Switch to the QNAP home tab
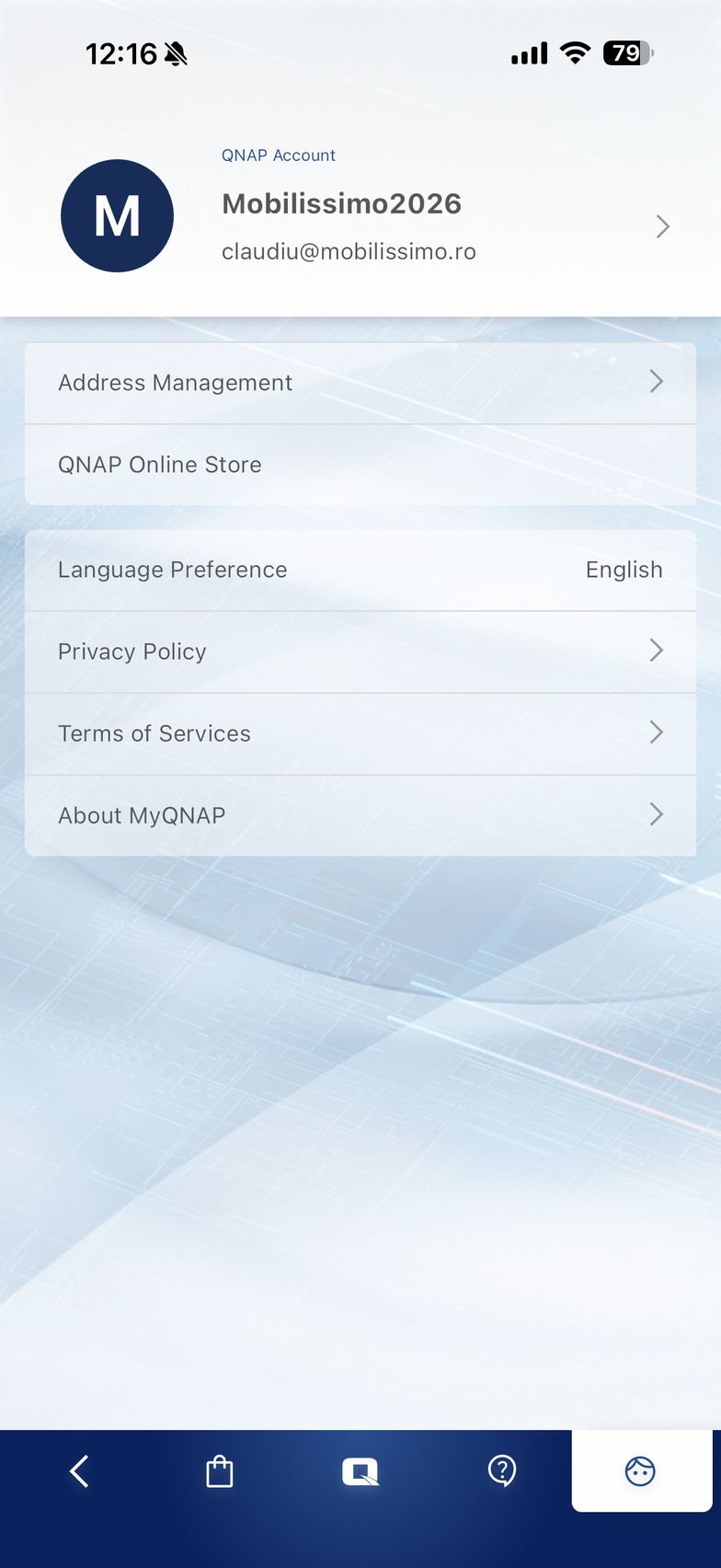Screen dimensions: 721x1568 tap(360, 1471)
